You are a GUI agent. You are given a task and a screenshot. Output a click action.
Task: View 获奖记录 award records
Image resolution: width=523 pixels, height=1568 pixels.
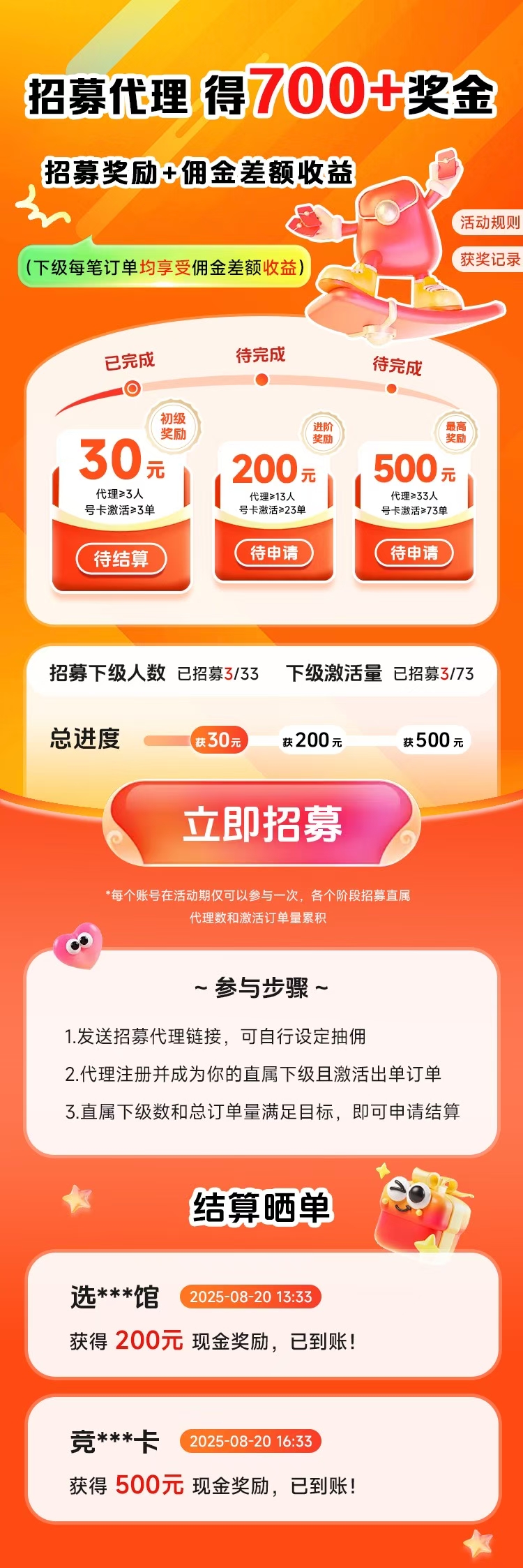[x=490, y=260]
